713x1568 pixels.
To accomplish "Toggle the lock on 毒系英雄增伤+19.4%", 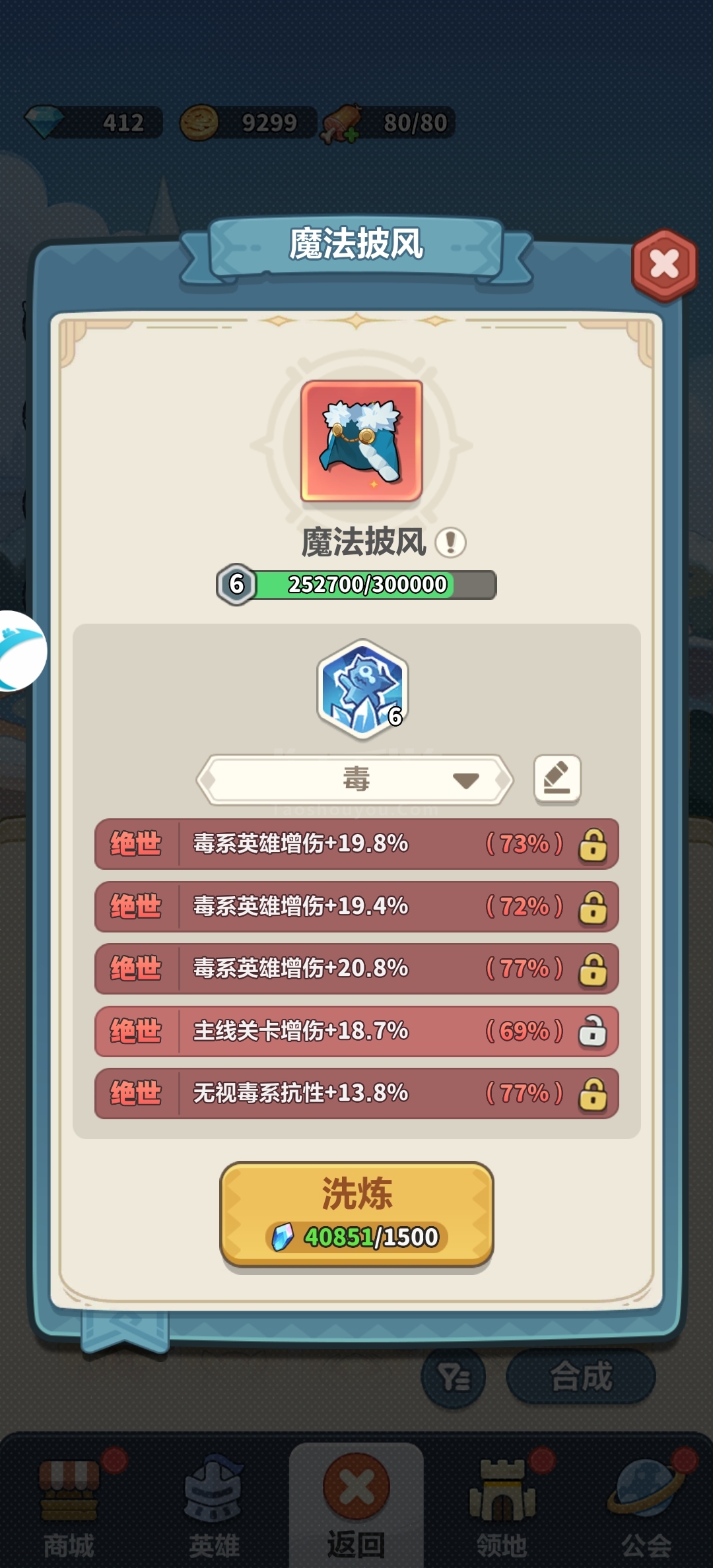I will (x=593, y=907).
